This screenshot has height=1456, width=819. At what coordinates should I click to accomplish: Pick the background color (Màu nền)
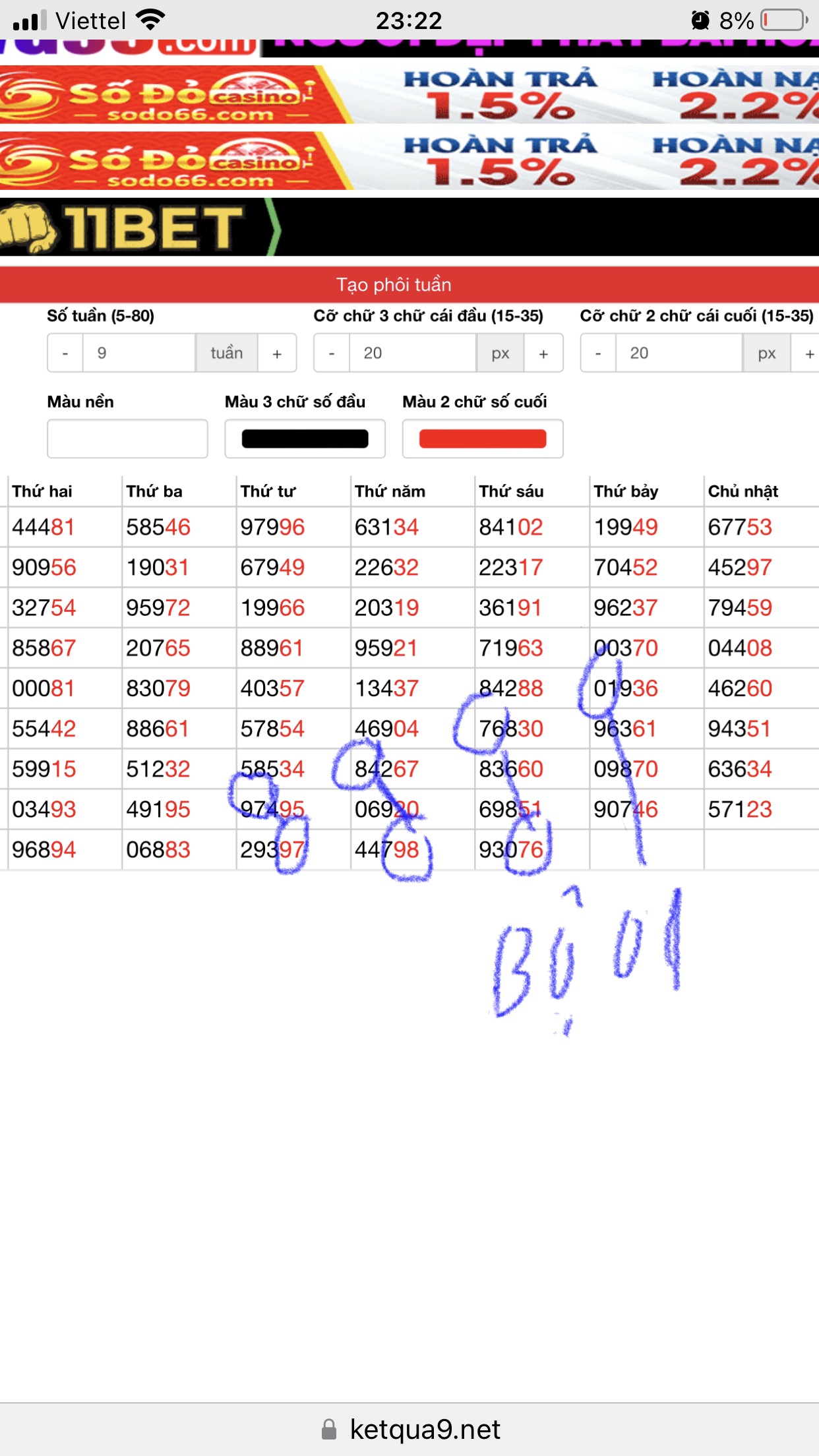point(127,439)
